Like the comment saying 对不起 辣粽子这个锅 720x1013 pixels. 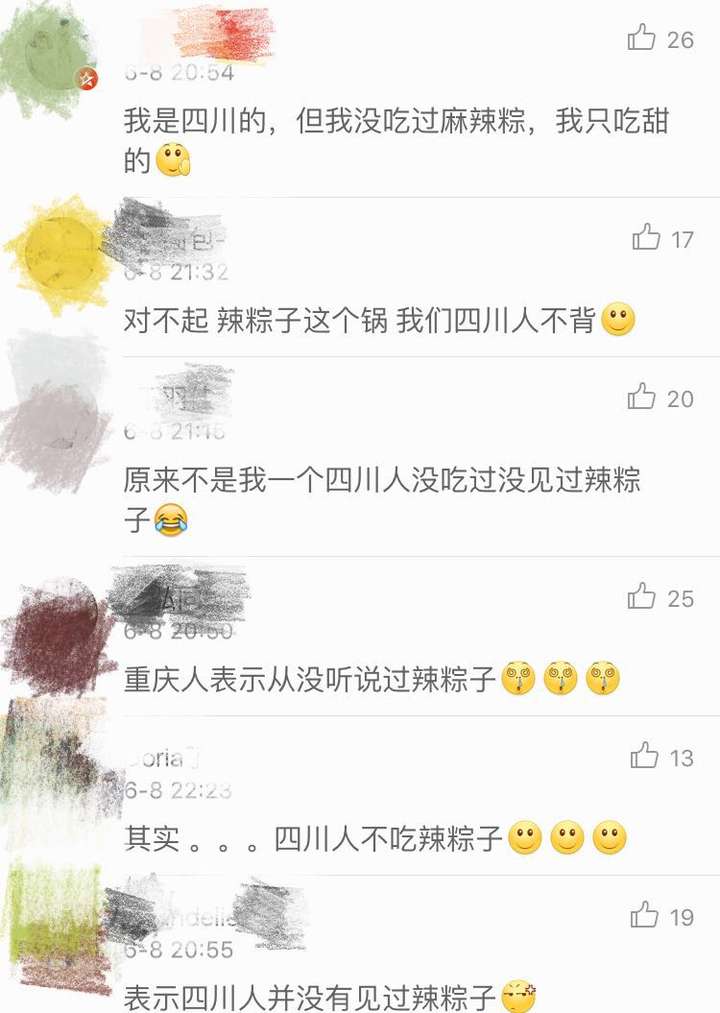click(x=647, y=238)
